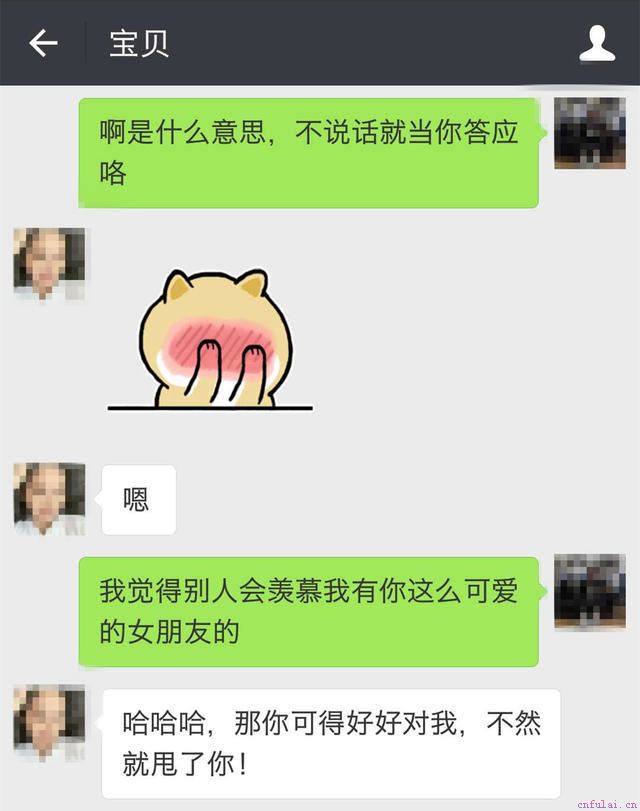Open the sender's avatar beside 我觉得别人会羡慕
This screenshot has width=640, height=811.
[x=589, y=592]
